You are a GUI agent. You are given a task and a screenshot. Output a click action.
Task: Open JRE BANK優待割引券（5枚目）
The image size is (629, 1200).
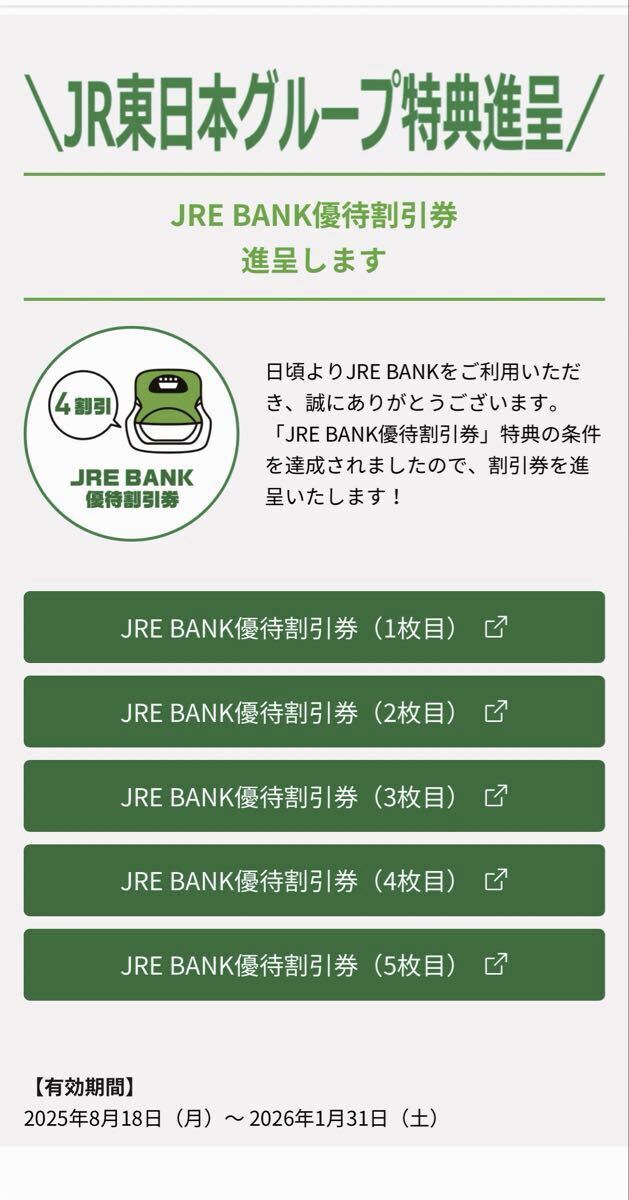click(314, 964)
